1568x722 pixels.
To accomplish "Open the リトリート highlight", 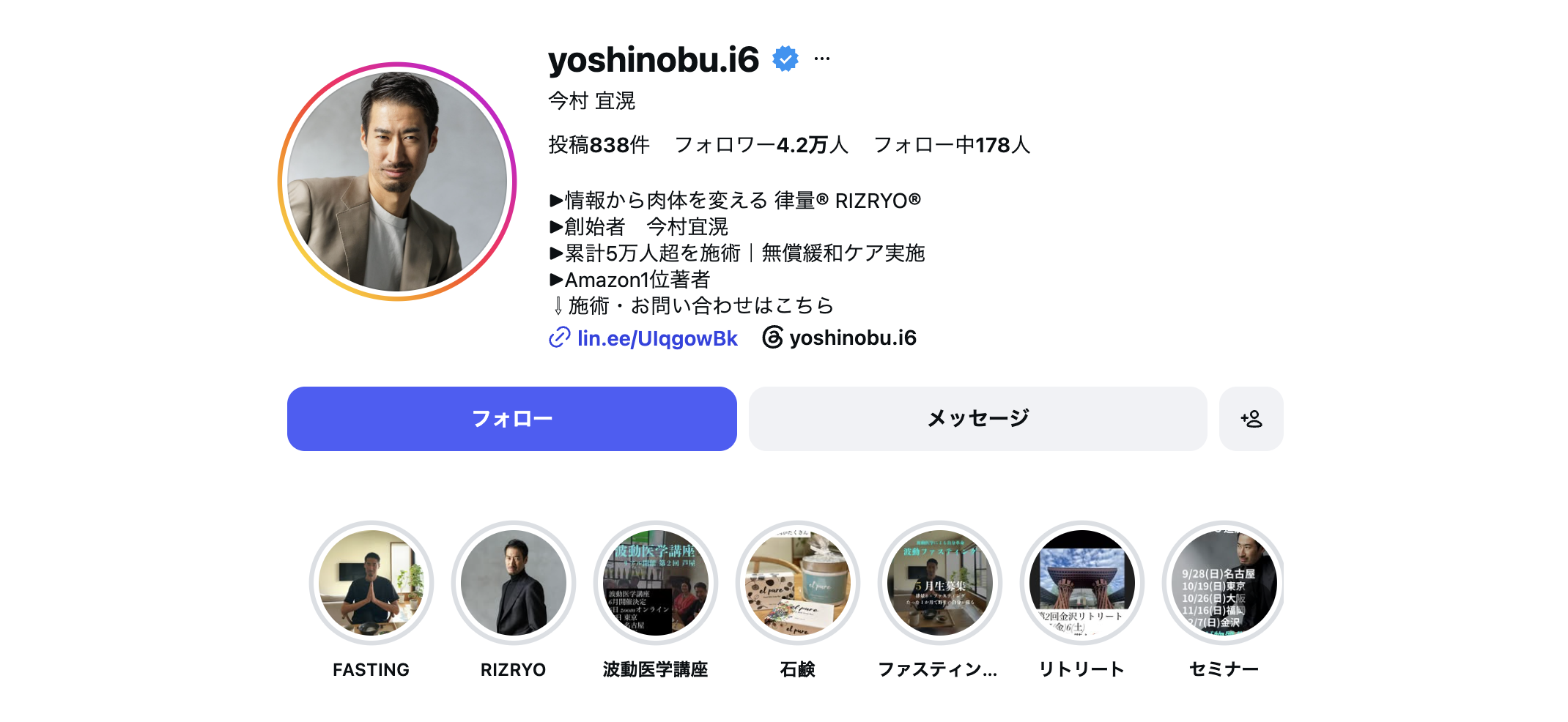I will tap(1081, 583).
